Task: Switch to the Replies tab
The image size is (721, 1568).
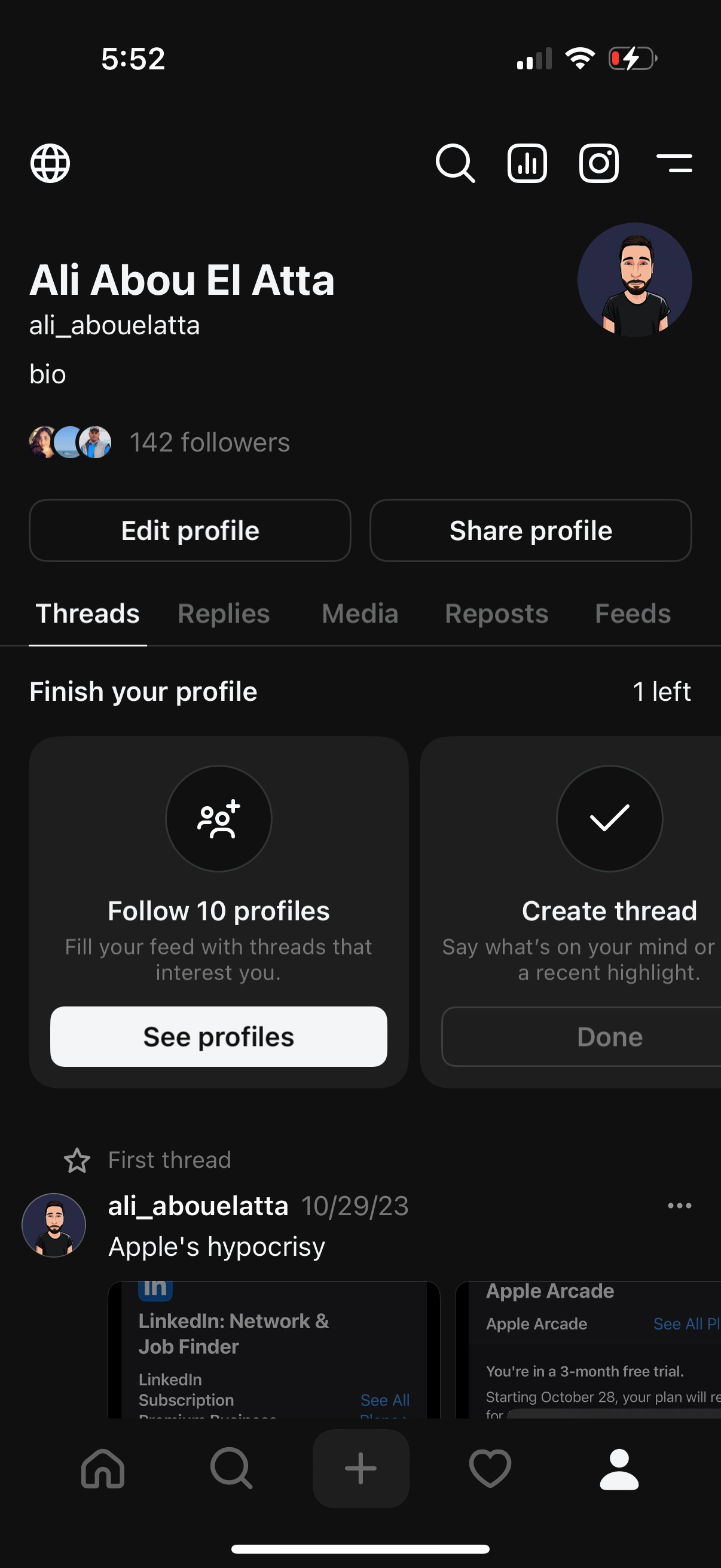Action: [x=224, y=614]
